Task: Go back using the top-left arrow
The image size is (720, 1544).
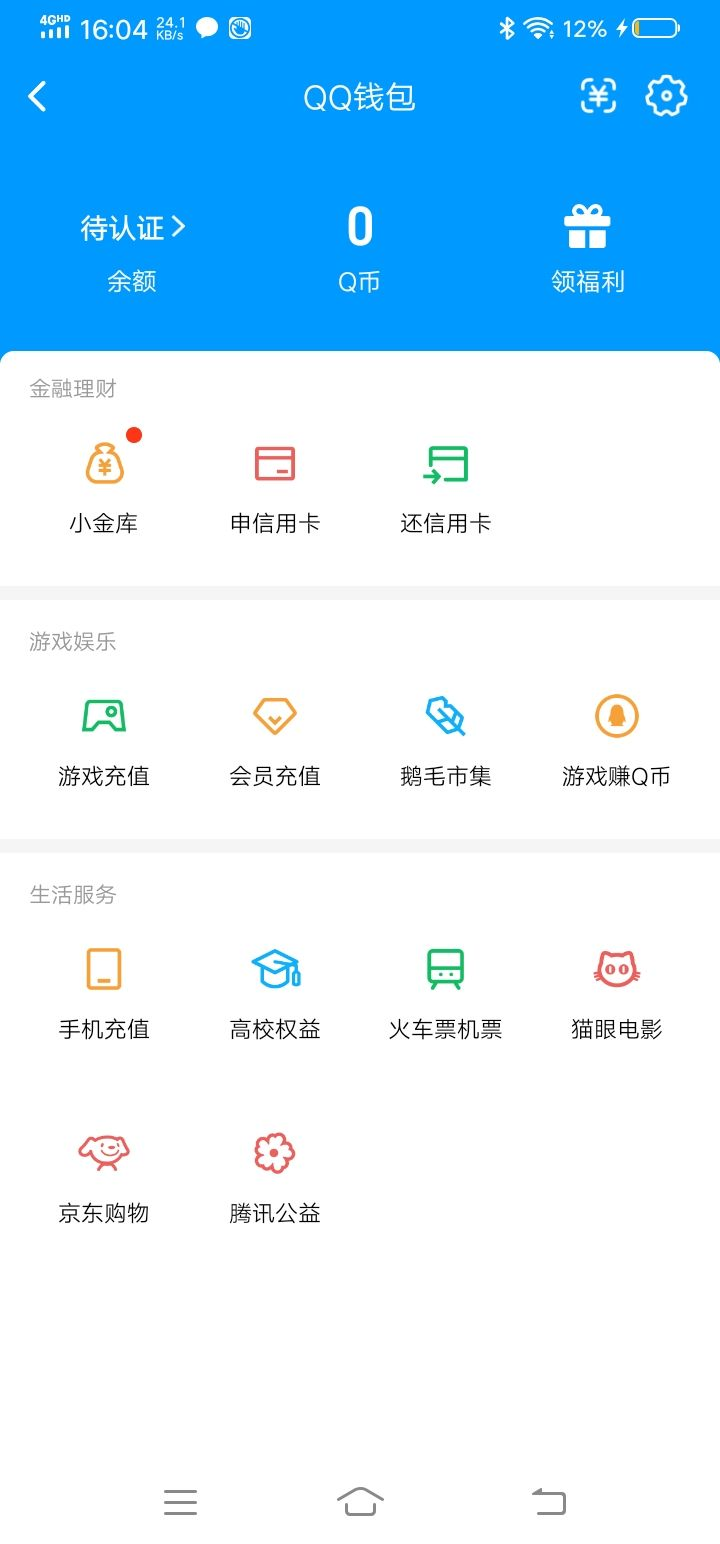Action: (38, 96)
